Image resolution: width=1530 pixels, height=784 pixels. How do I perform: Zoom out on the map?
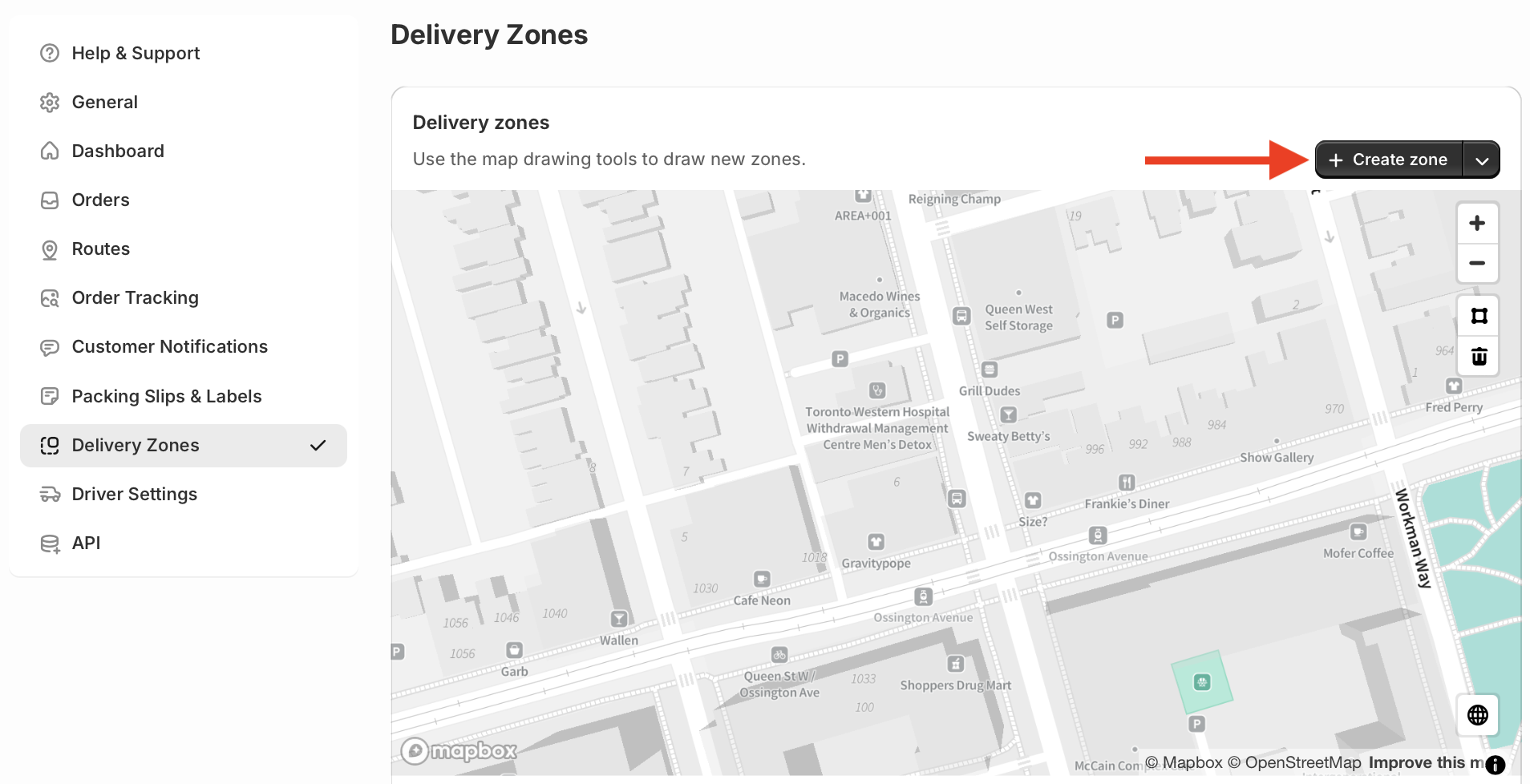[1477, 263]
